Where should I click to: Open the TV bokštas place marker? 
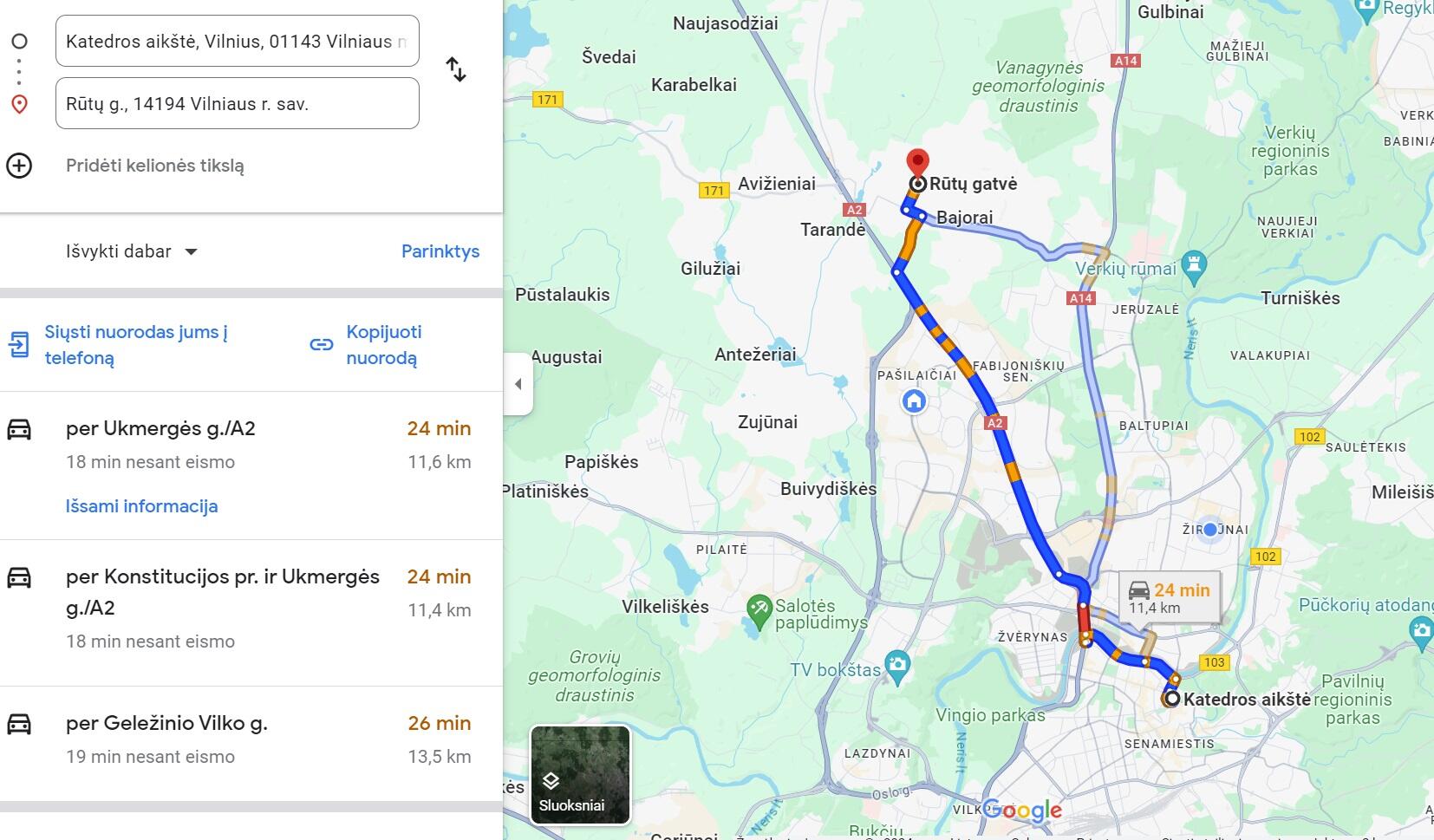coord(898,667)
